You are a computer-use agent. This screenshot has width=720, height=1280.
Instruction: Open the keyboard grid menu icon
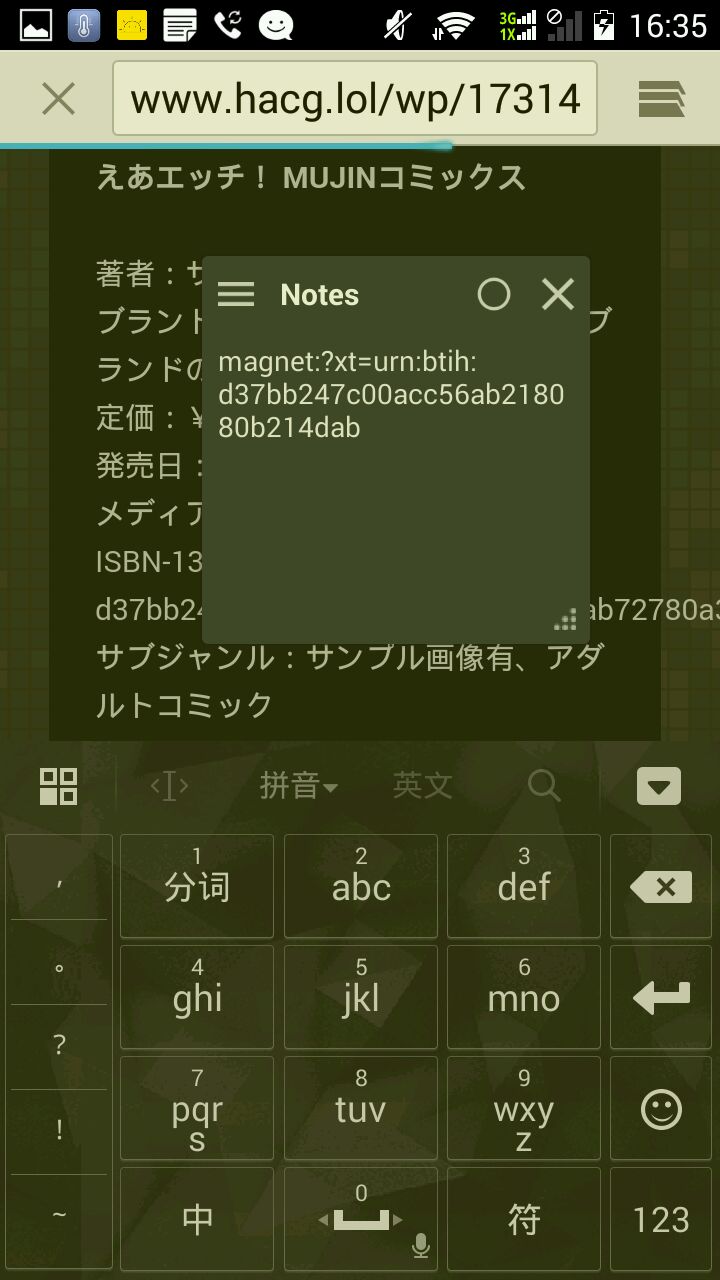coord(58,786)
